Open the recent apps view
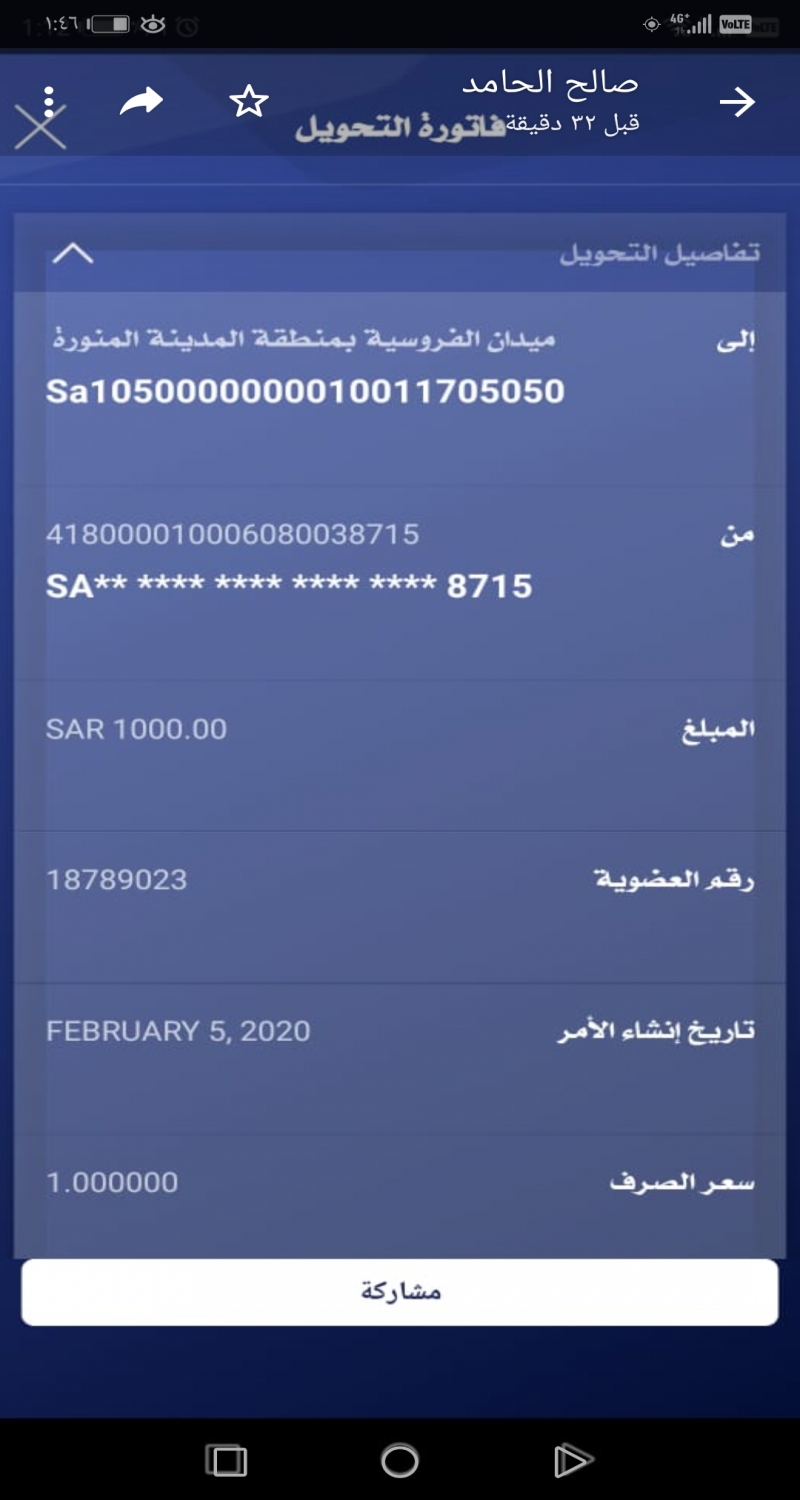The height and width of the screenshot is (1500, 800). pos(226,1461)
